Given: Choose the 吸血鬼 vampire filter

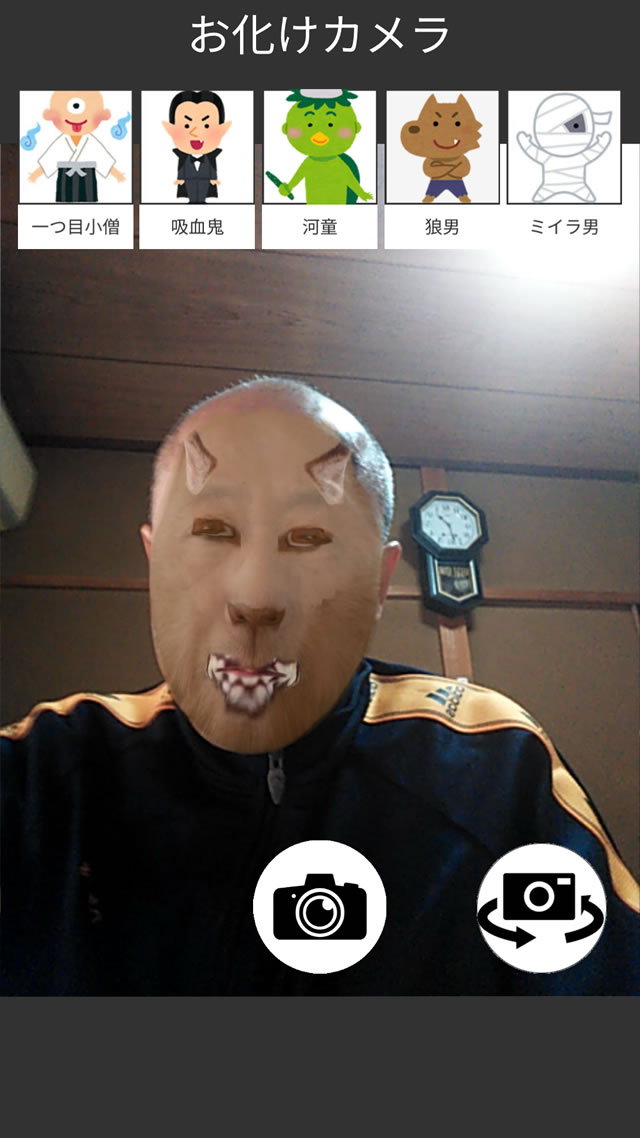Looking at the screenshot, I should pos(197,168).
